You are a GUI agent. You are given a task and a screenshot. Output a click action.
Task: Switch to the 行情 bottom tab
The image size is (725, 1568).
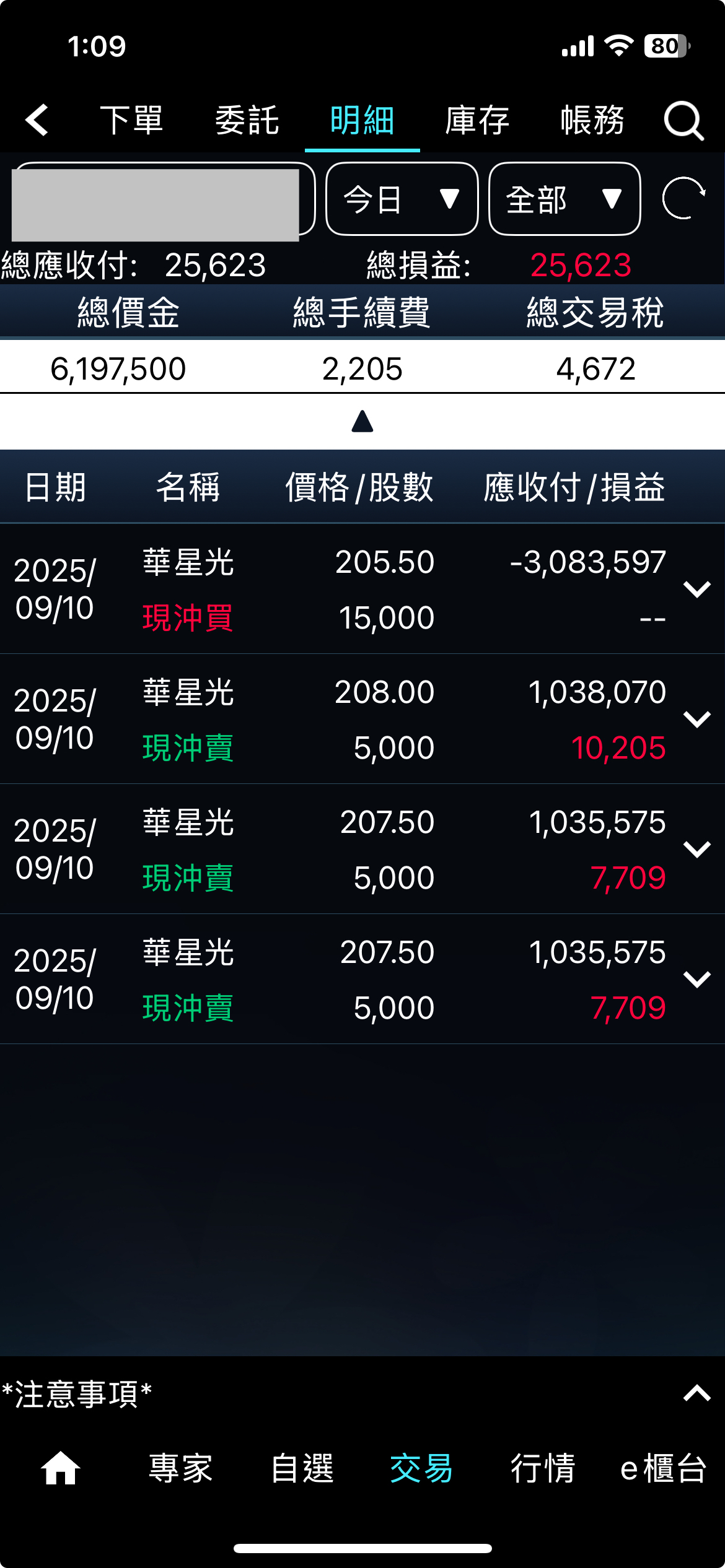coord(543,1468)
